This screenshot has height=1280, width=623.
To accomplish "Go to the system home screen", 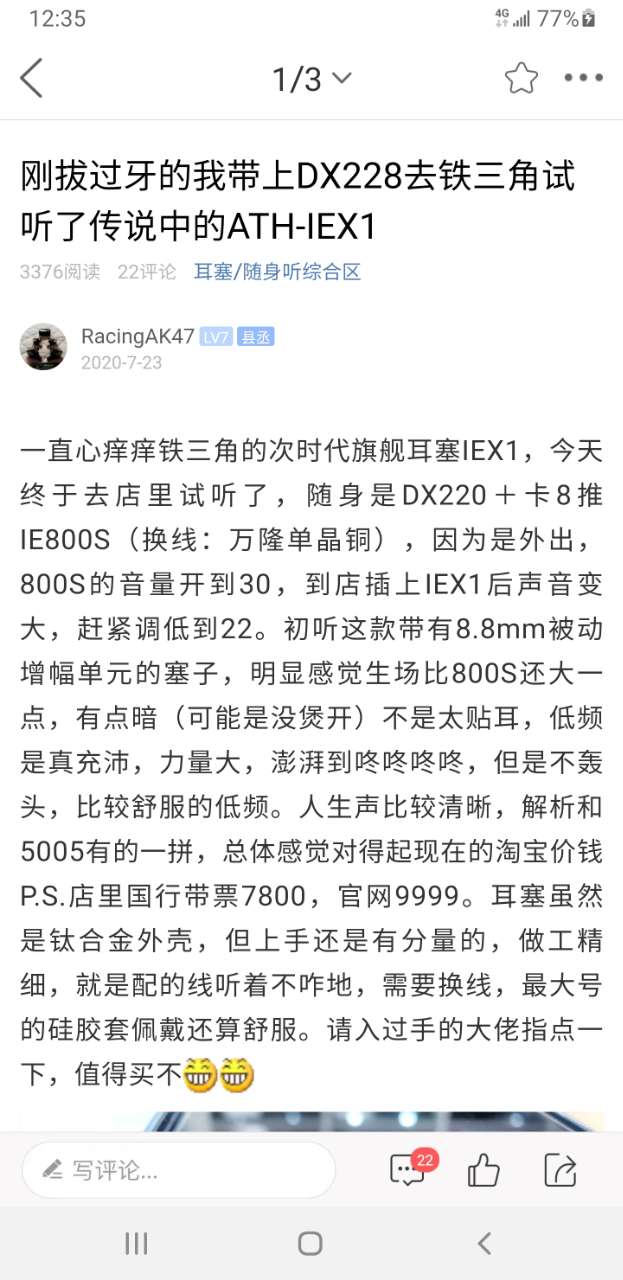I will pyautogui.click(x=310, y=1243).
